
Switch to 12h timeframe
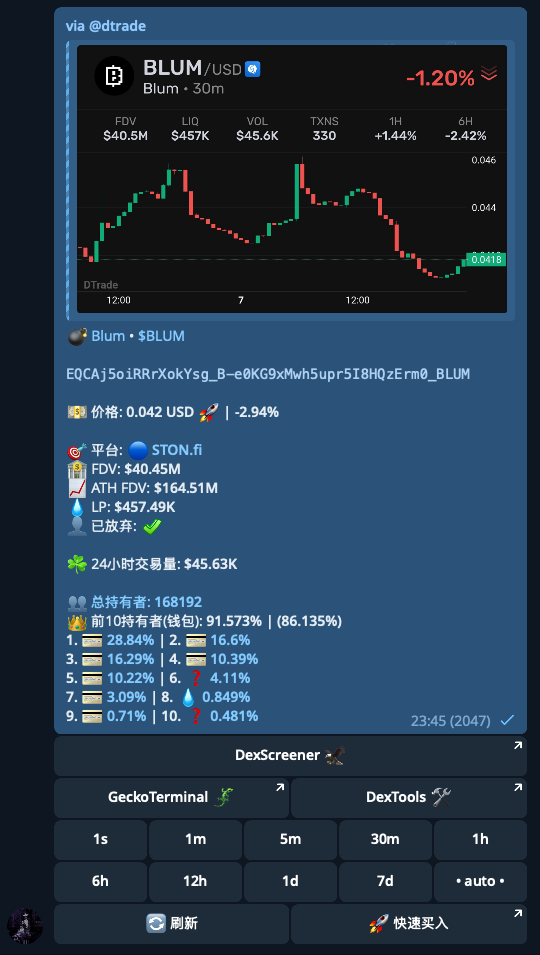tap(195, 881)
